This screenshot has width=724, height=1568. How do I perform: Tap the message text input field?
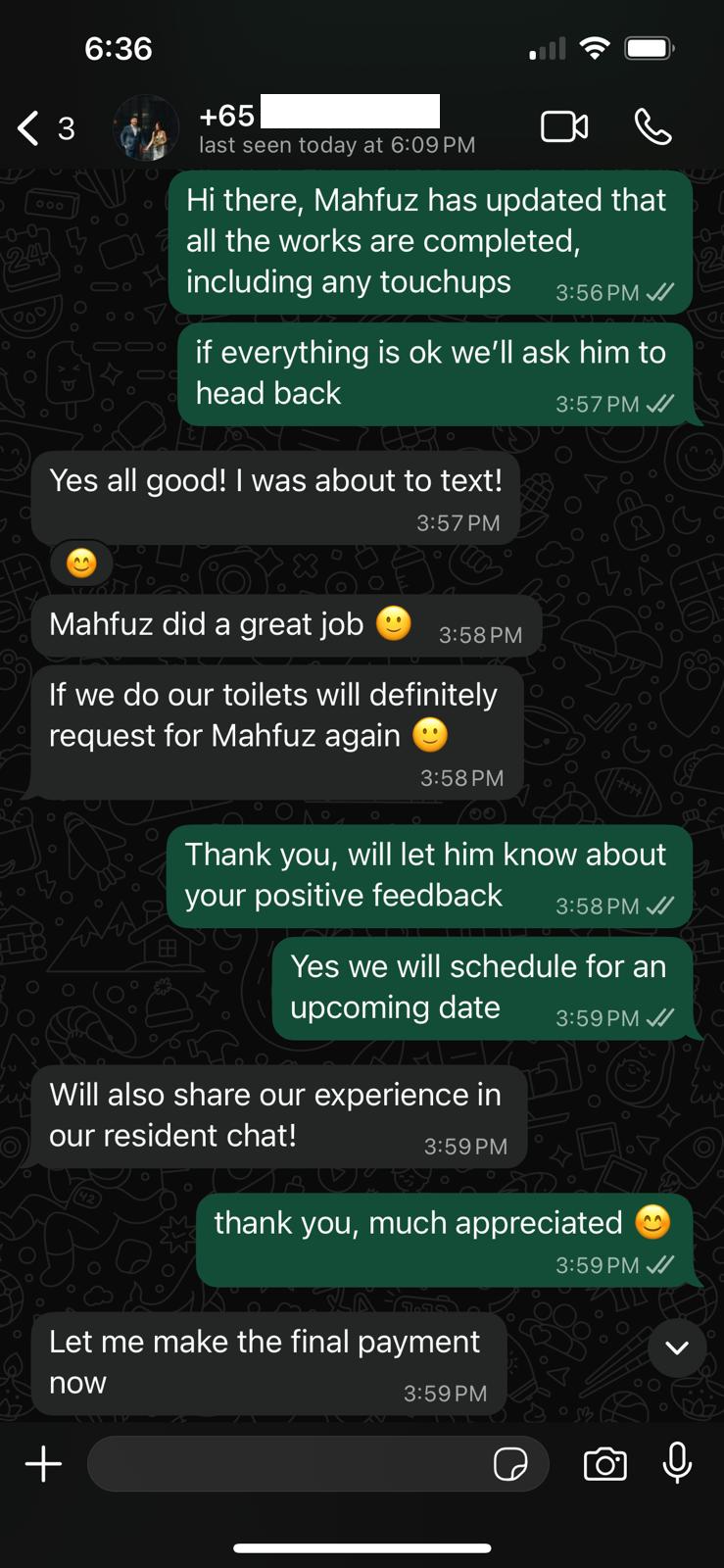[294, 1463]
